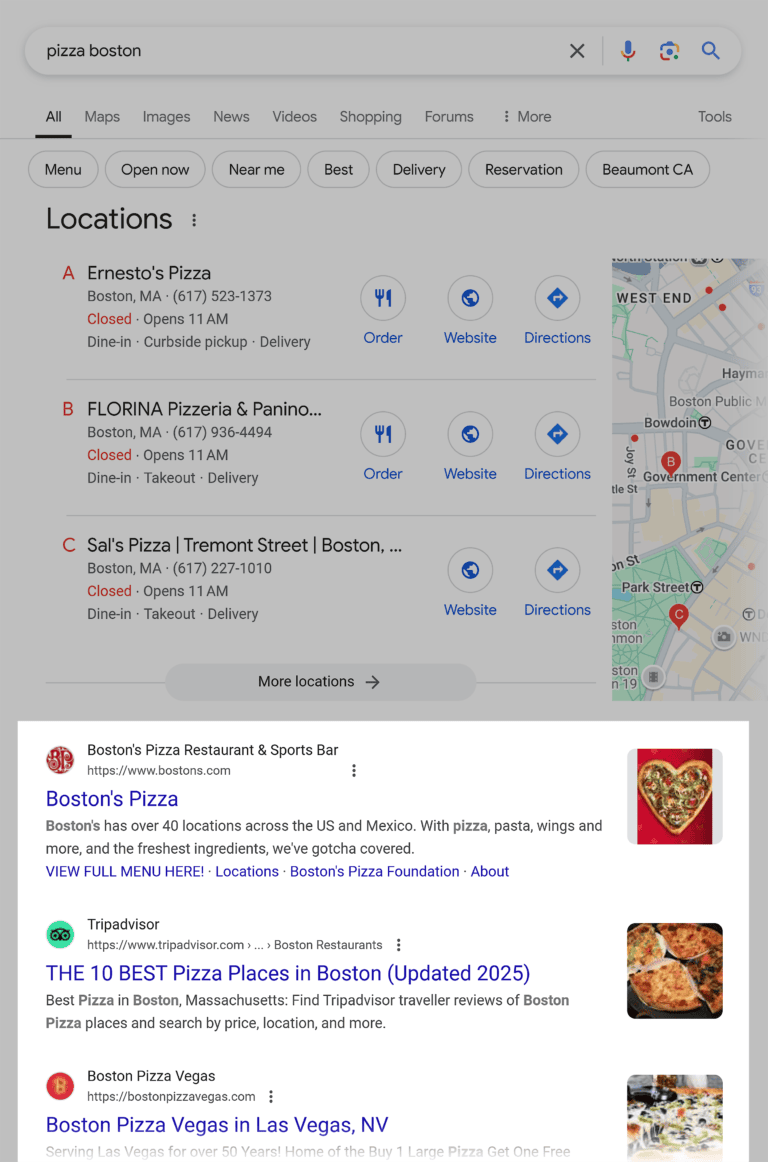Screen dimensions: 768x1162
Task: Apply the Delivery filter chip
Action: point(418,170)
